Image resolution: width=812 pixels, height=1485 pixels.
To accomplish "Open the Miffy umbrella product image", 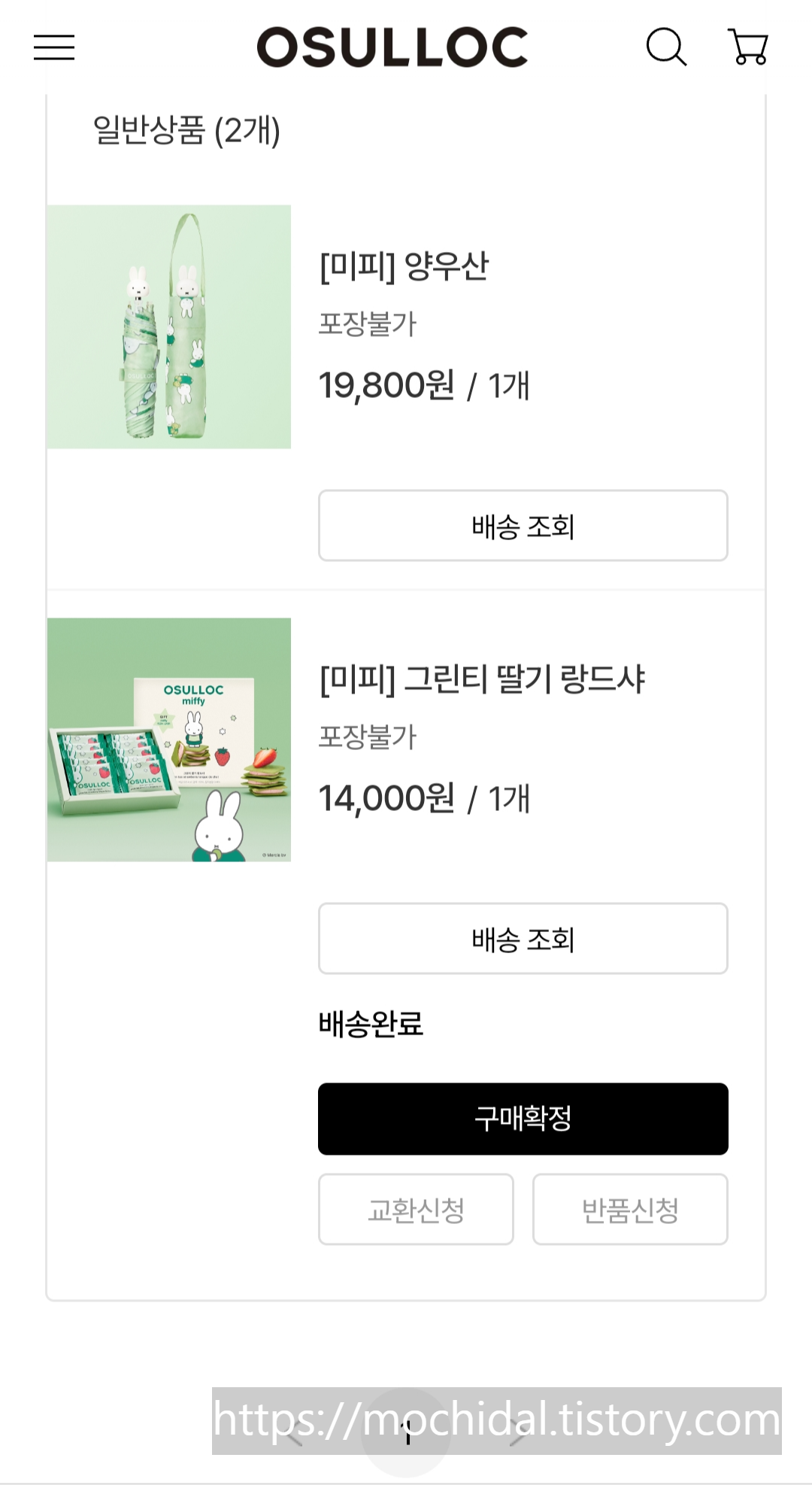I will [x=169, y=326].
